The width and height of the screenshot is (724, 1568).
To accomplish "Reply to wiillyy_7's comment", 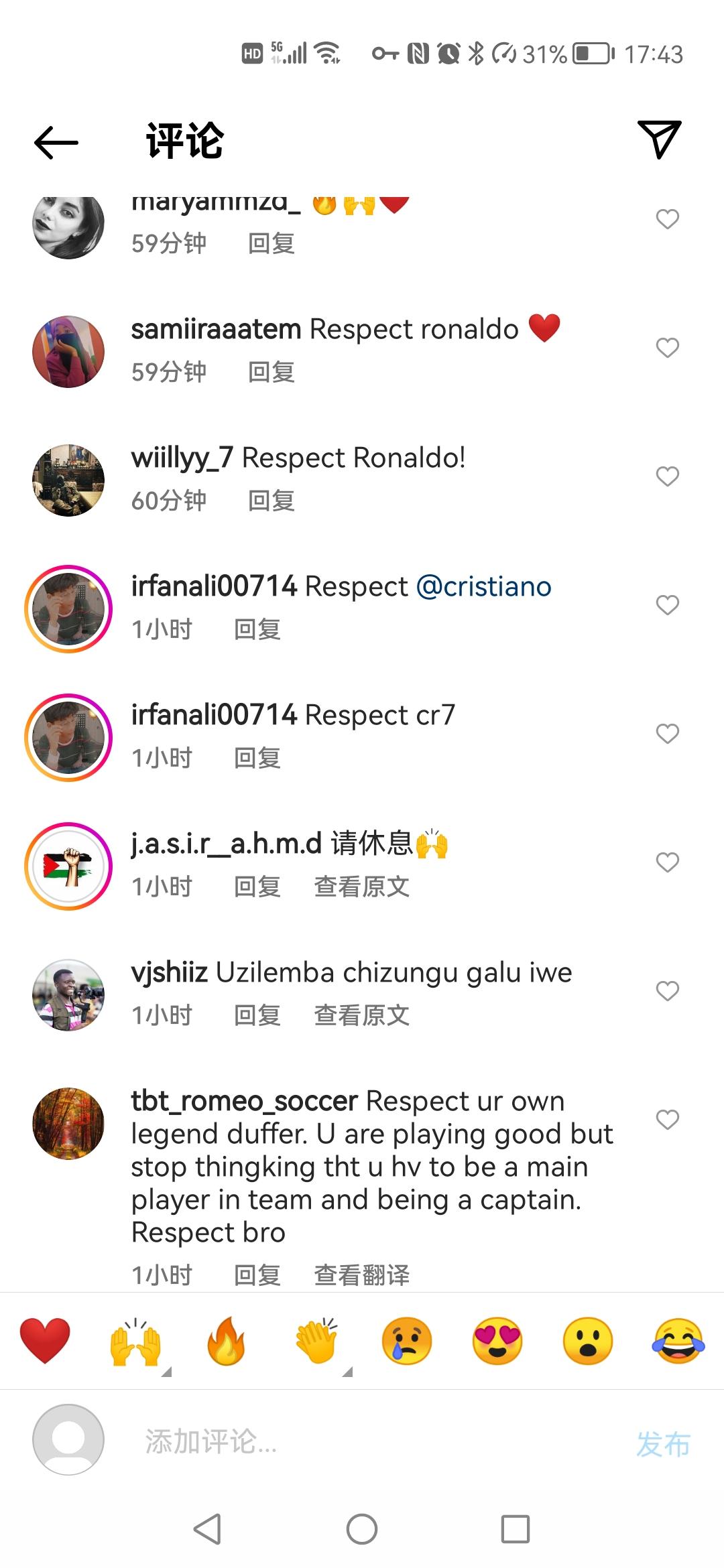I will pos(271,501).
